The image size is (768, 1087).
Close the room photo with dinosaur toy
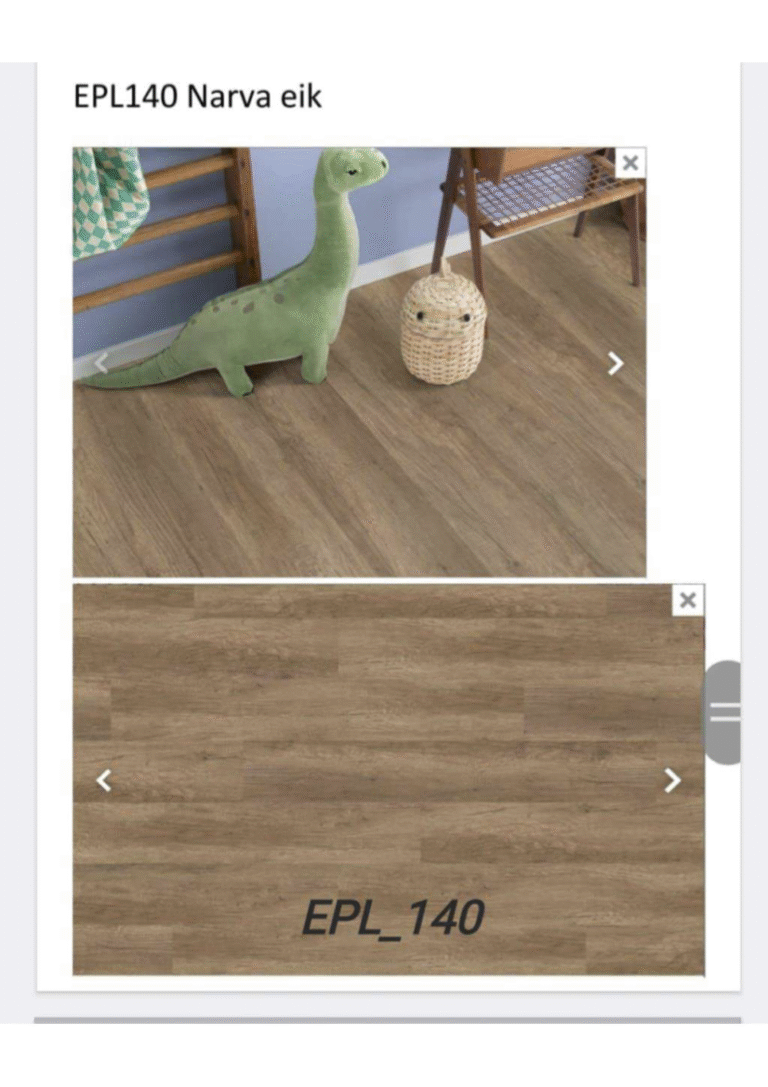point(630,162)
